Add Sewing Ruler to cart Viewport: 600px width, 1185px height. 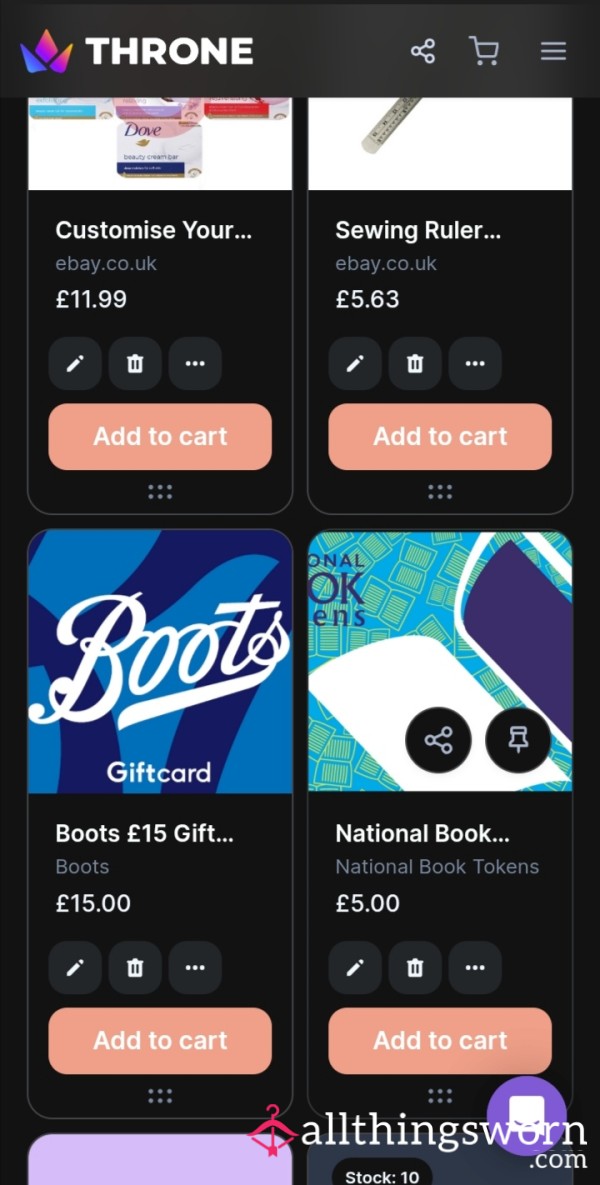coord(440,436)
